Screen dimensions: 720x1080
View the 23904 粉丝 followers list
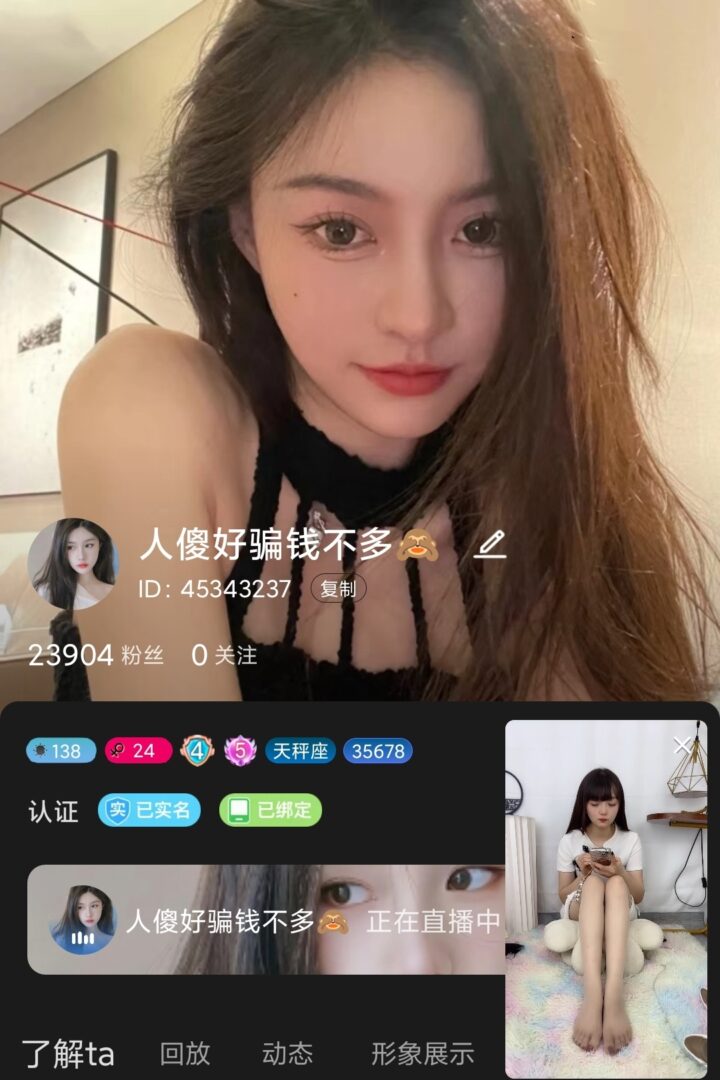[84, 655]
